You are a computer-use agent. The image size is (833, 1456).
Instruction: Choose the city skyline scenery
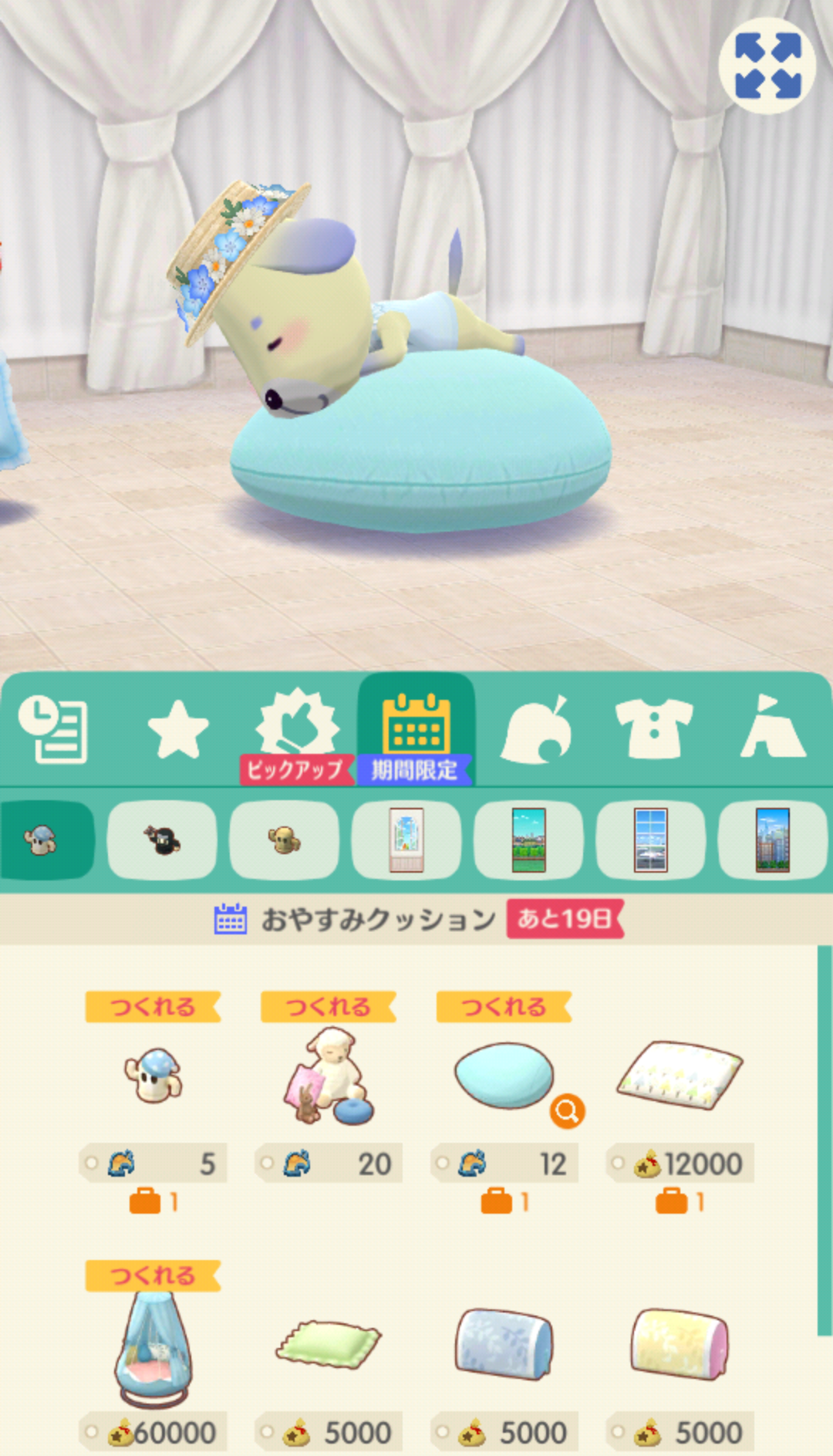[x=772, y=839]
